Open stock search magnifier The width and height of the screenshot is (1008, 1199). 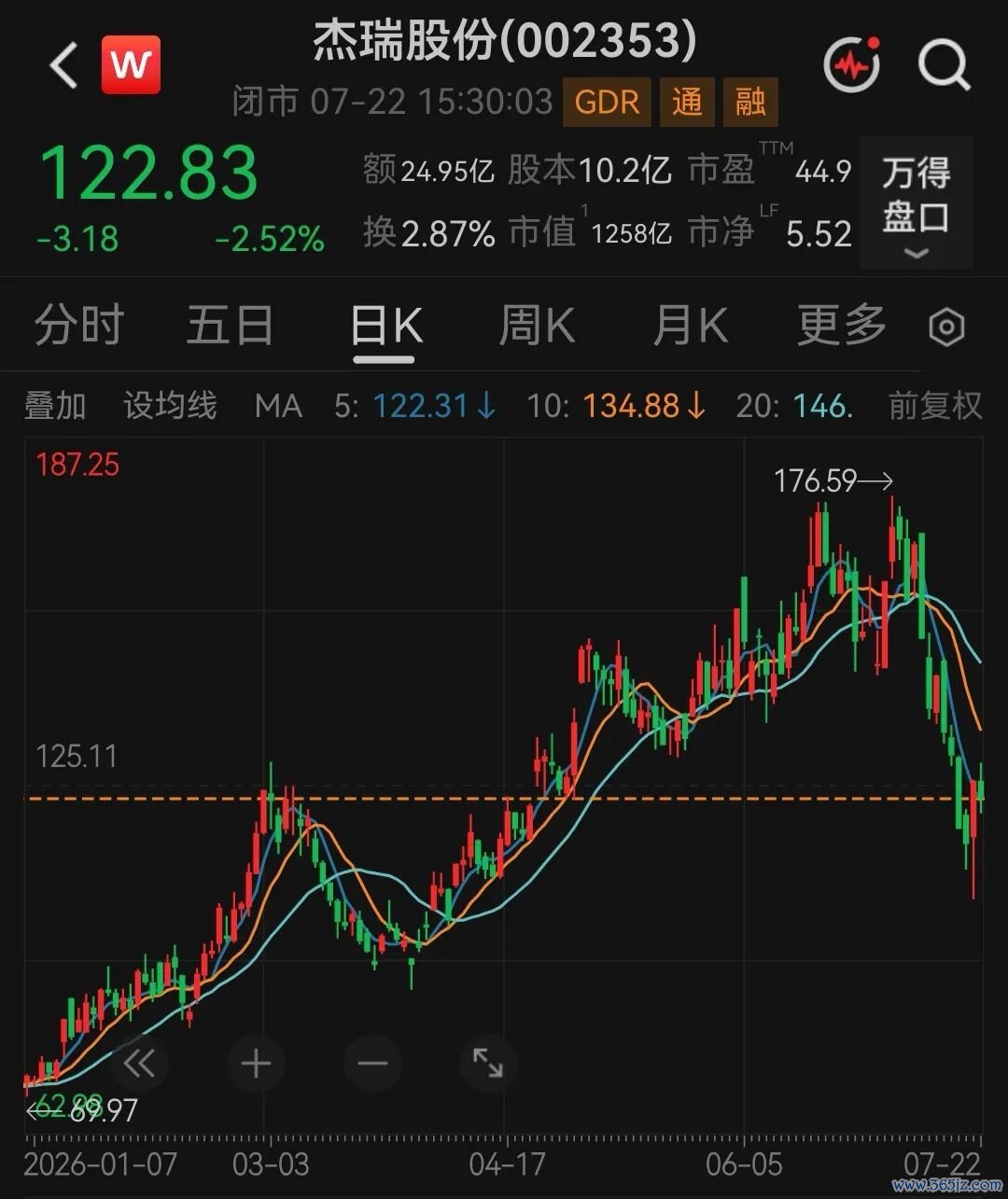point(945,65)
